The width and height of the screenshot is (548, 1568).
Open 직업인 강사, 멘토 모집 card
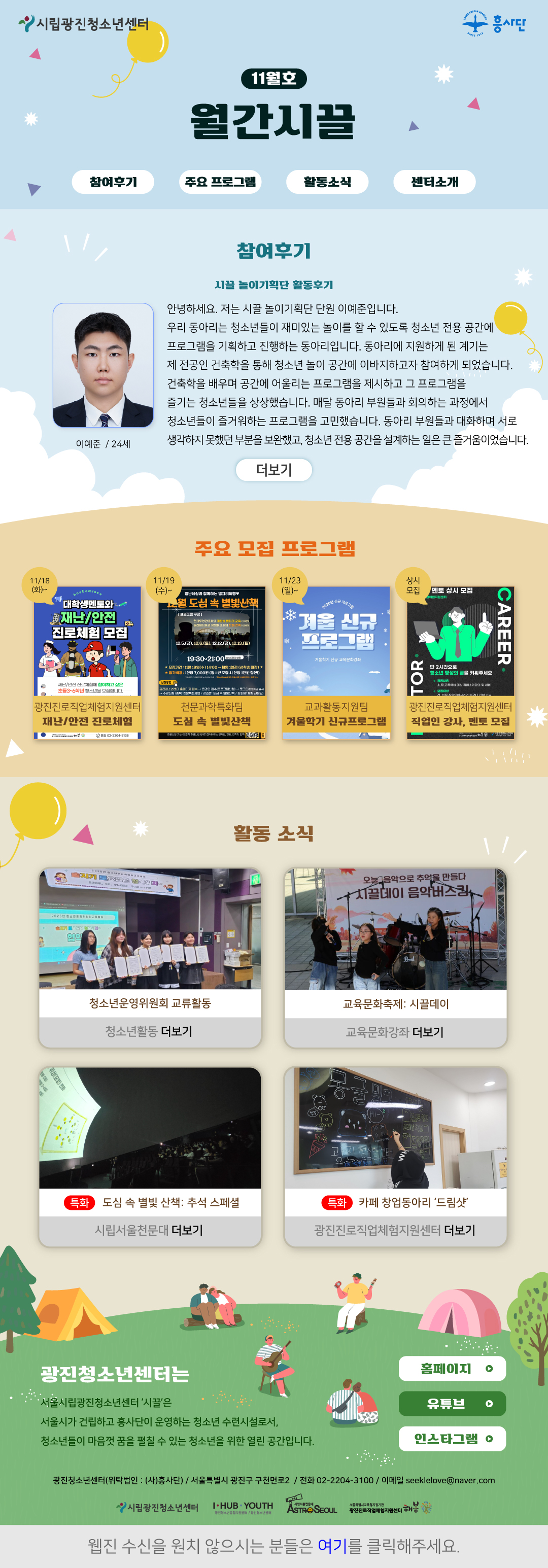pyautogui.click(x=460, y=663)
